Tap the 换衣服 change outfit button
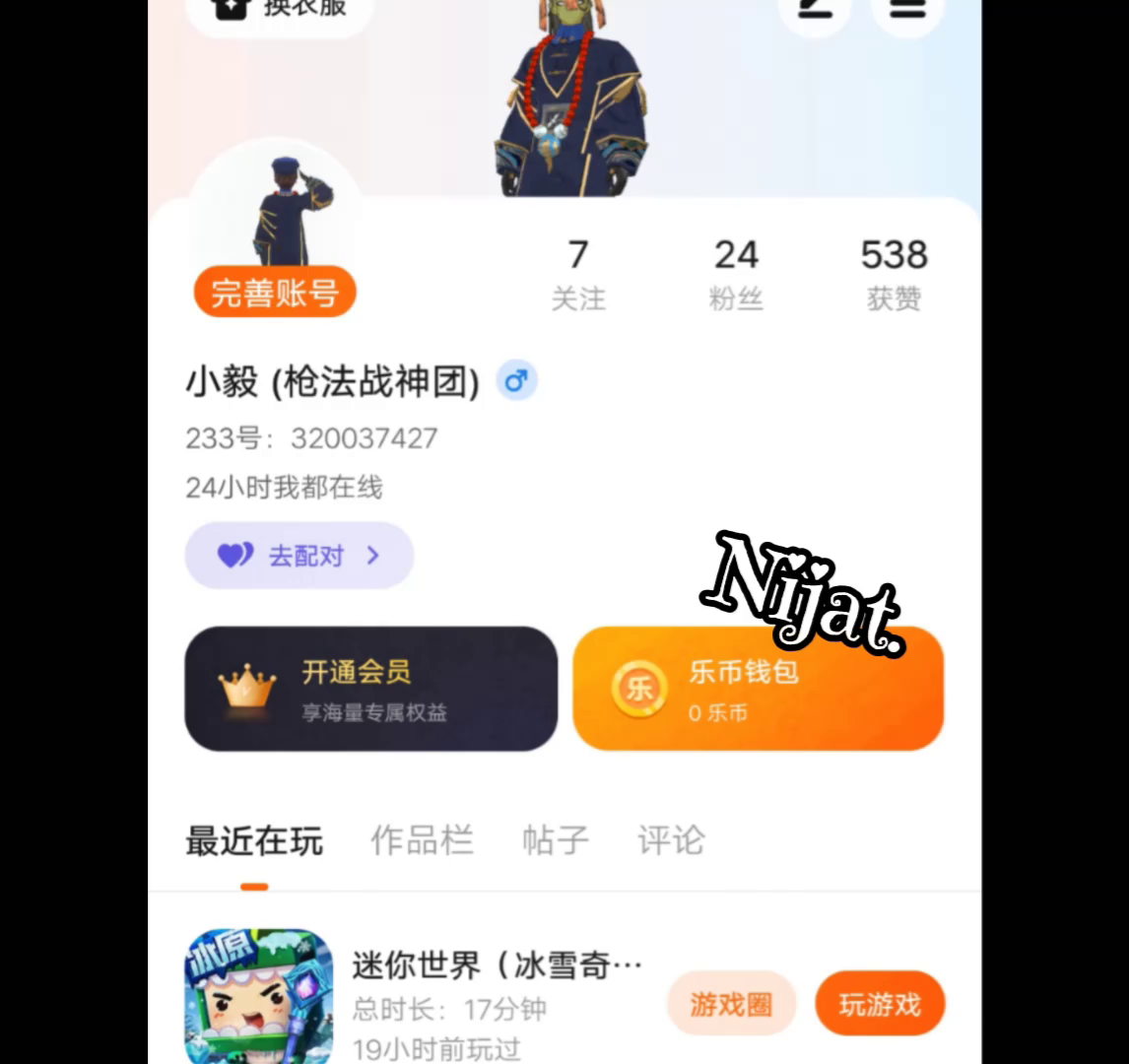Viewport: 1129px width, 1064px height. pos(279,10)
